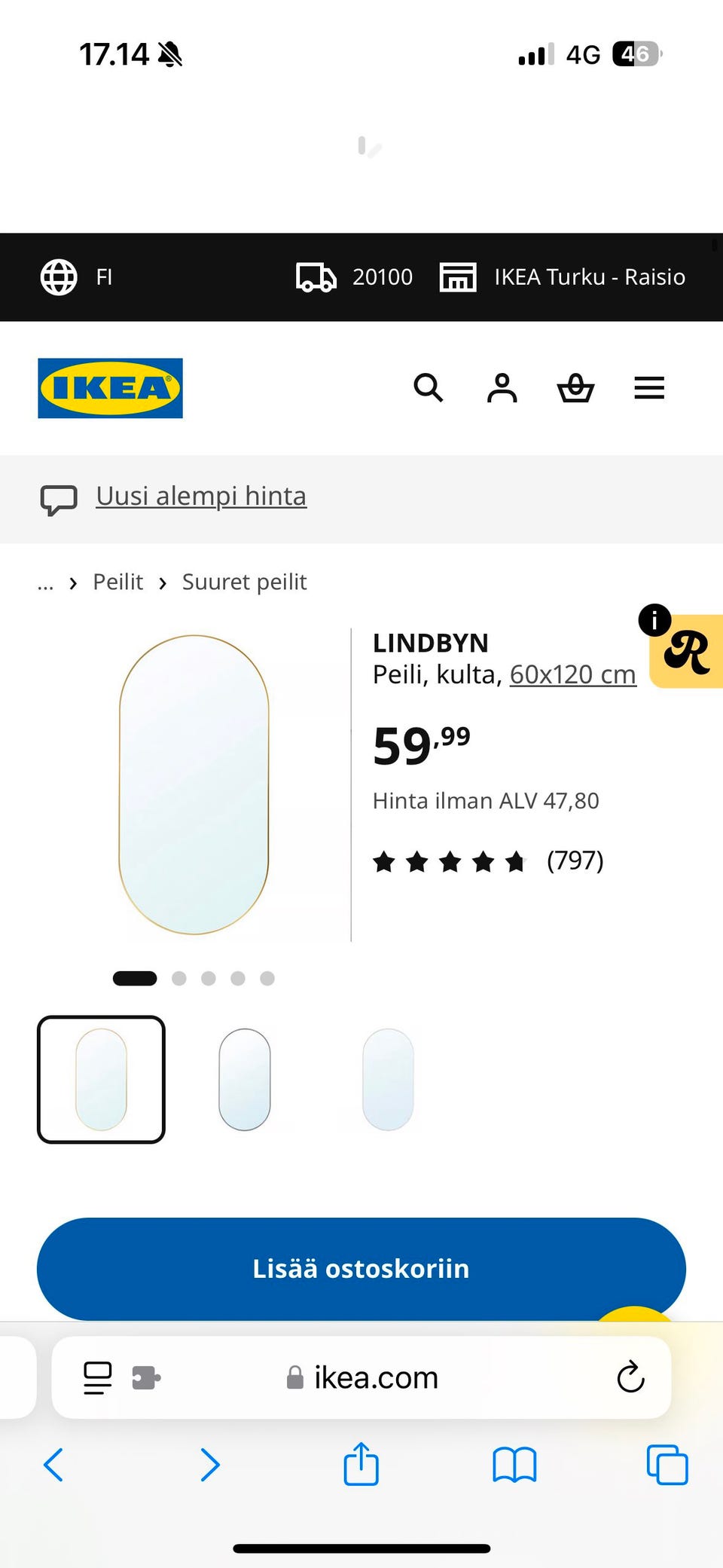
Task: Go to the Suuret peilit breadcrumb
Action: [x=245, y=582]
